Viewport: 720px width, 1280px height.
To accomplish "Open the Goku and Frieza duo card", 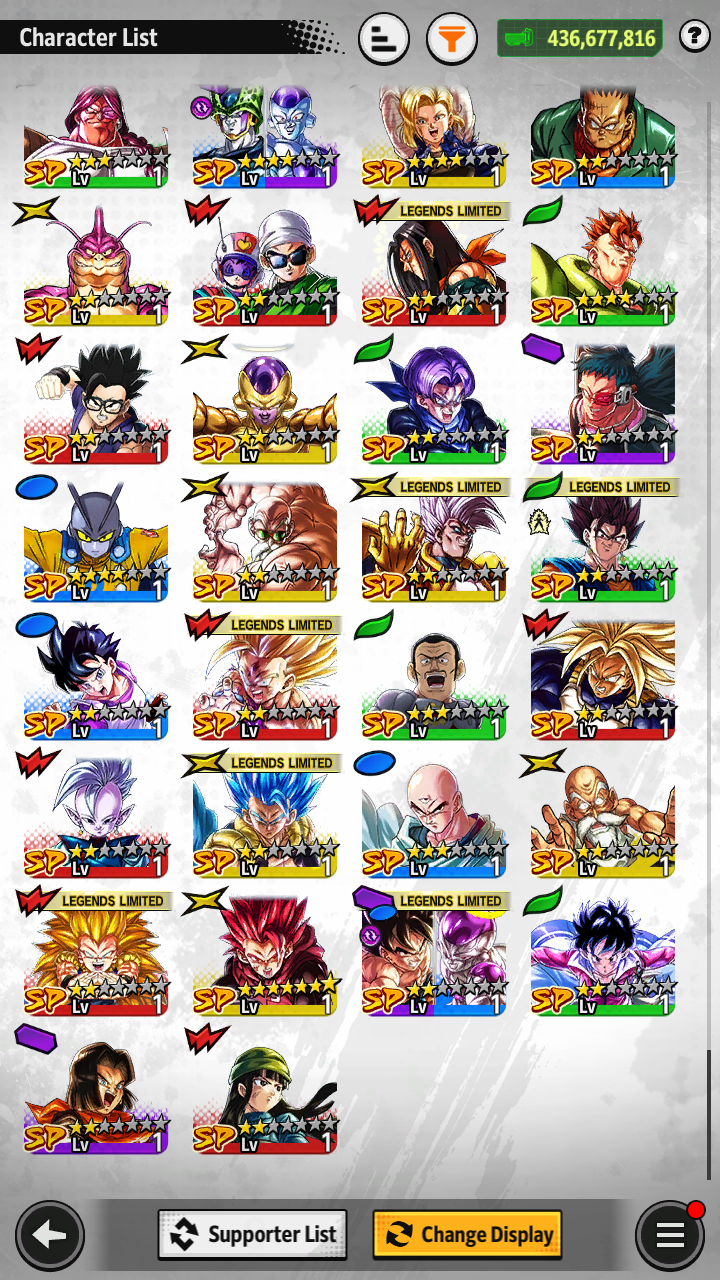I will pos(434,957).
